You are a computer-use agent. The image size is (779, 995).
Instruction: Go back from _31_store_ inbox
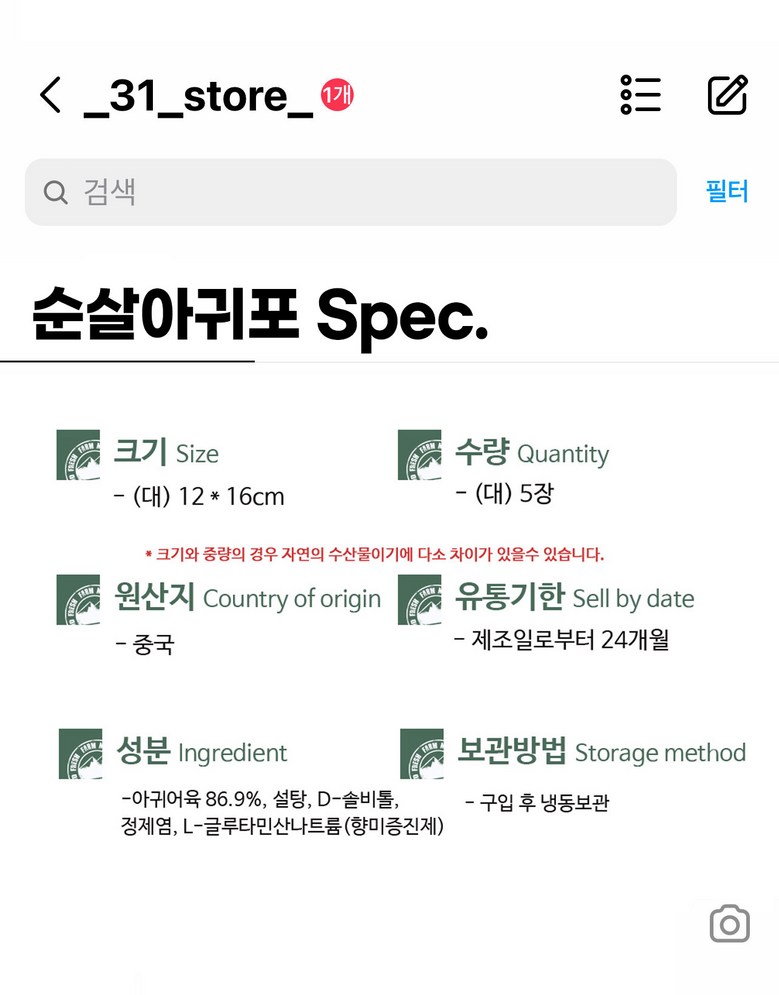[x=50, y=95]
